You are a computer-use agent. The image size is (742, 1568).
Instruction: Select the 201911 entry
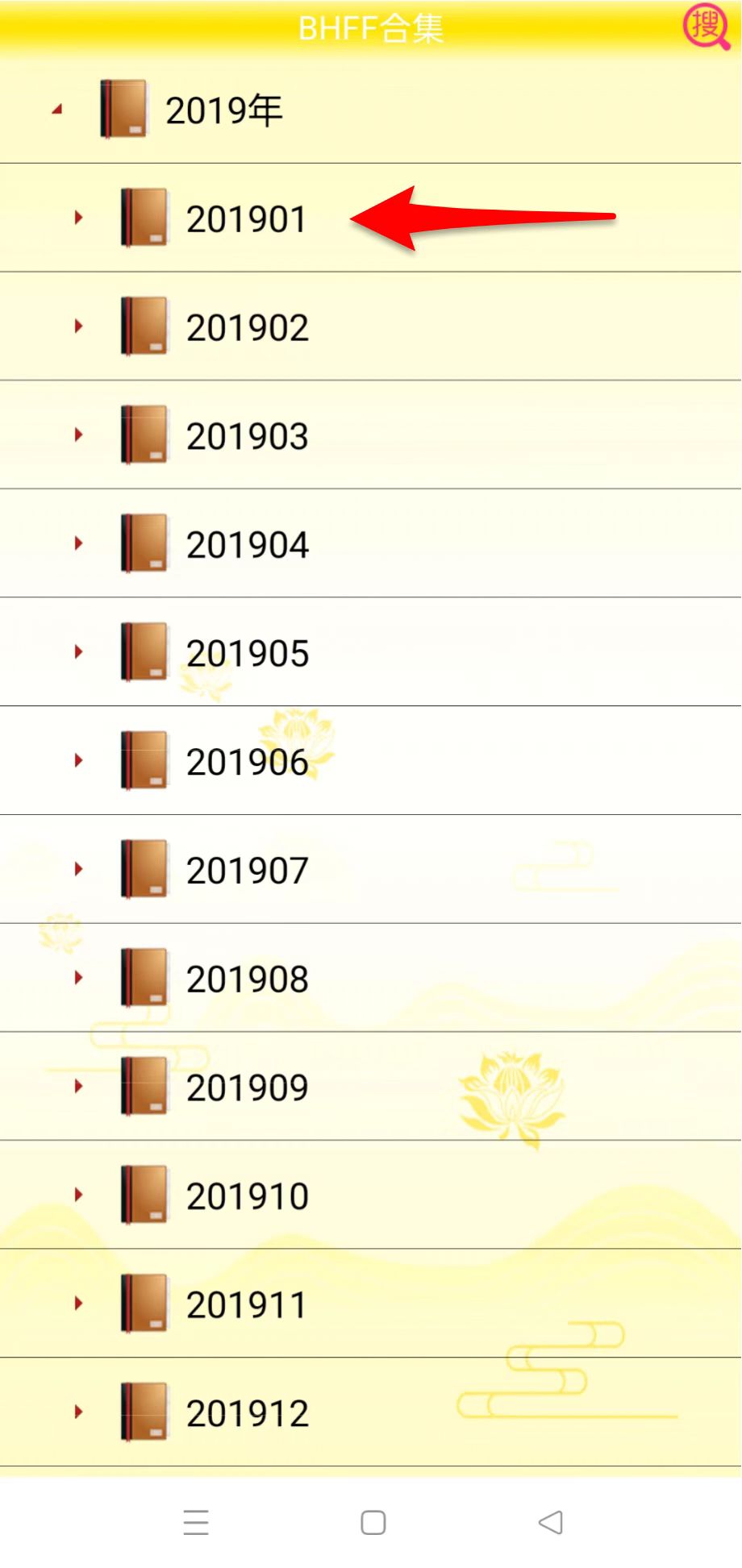[370, 1304]
